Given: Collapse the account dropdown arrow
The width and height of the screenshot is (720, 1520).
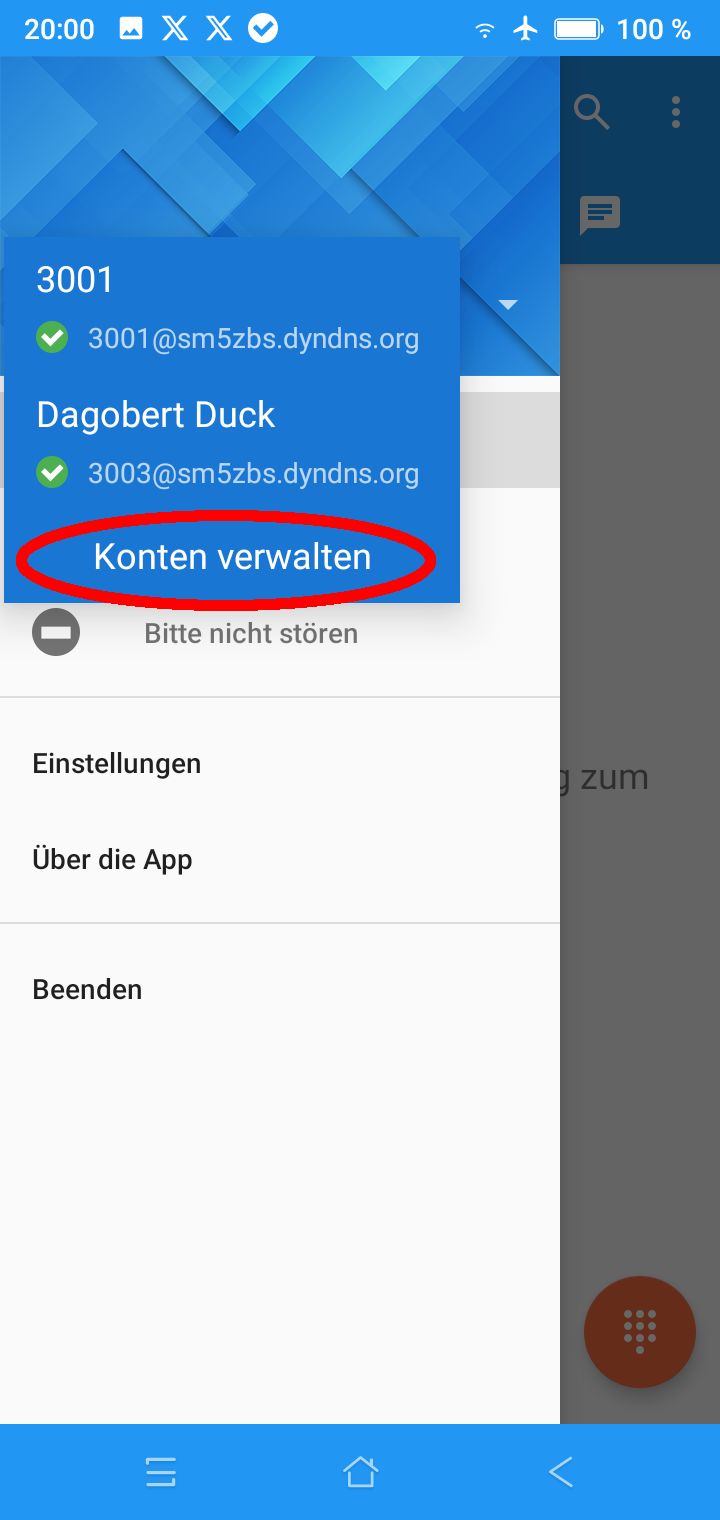Looking at the screenshot, I should coord(508,304).
